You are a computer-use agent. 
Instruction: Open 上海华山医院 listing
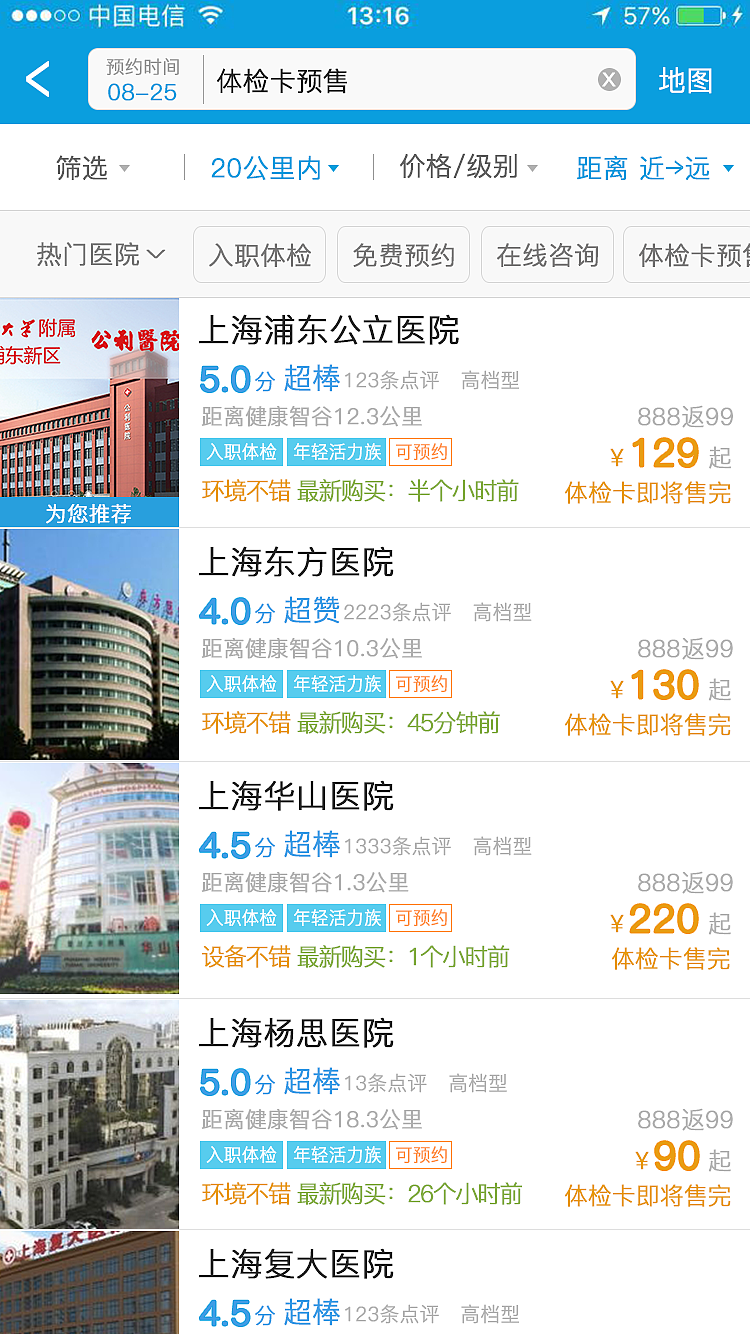pyautogui.click(x=375, y=880)
